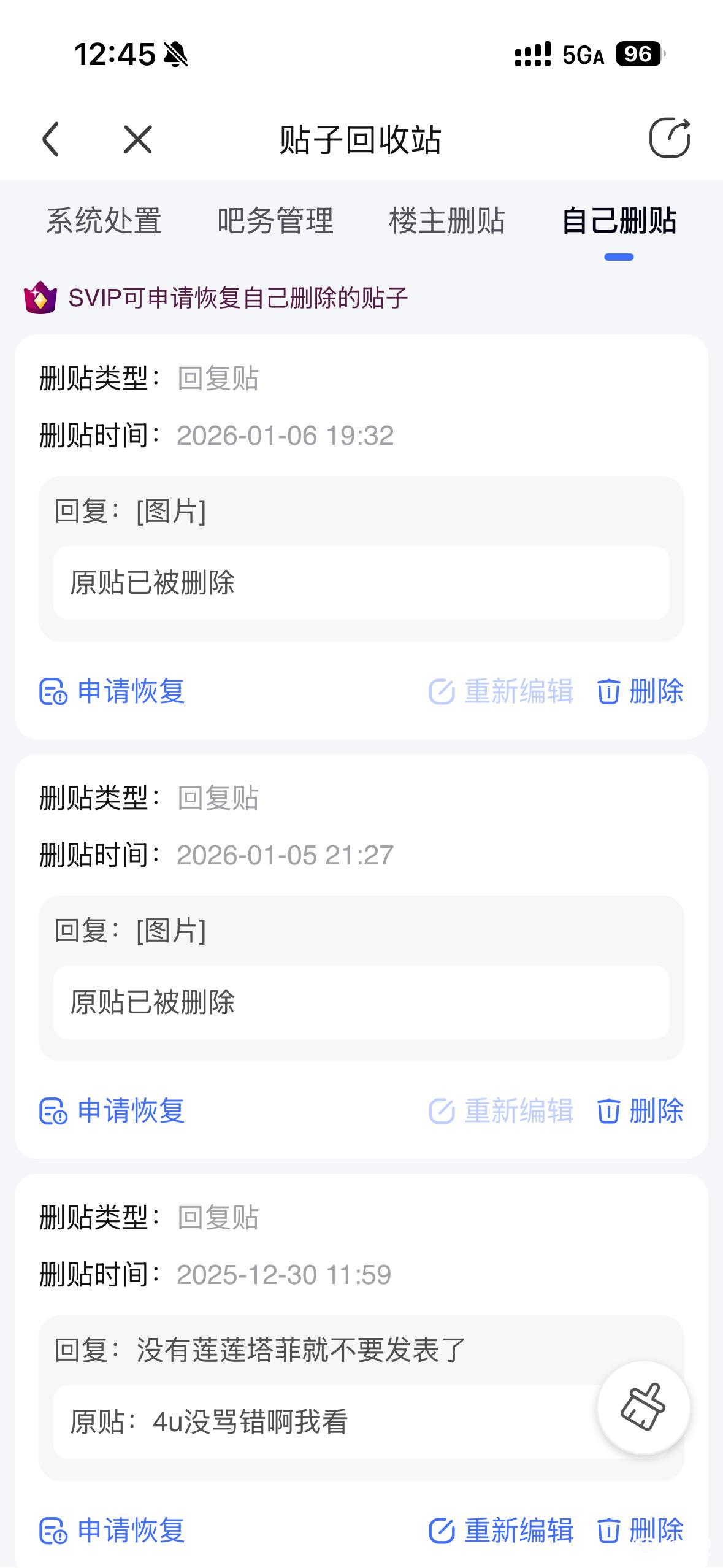Image resolution: width=723 pixels, height=1568 pixels.
Task: Switch to 吧务管理 tab
Action: [x=275, y=221]
